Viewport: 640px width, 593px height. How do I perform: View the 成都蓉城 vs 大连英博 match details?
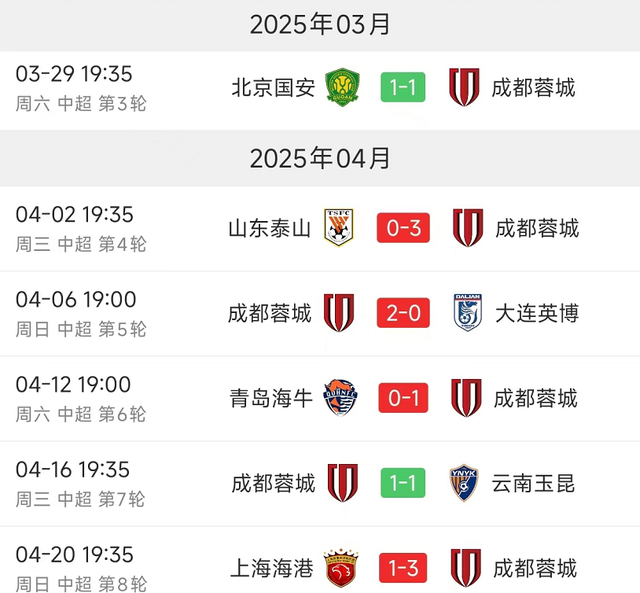coord(403,314)
